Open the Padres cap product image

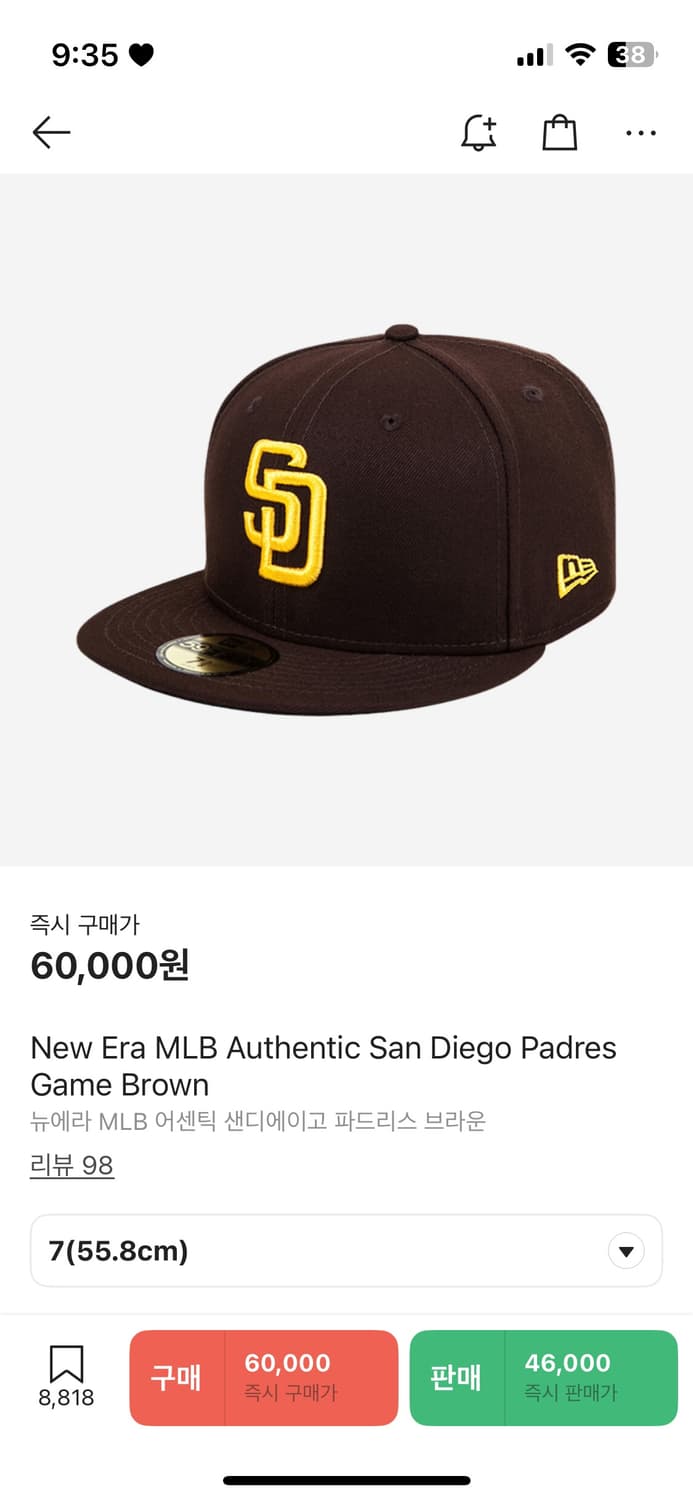coord(346,519)
